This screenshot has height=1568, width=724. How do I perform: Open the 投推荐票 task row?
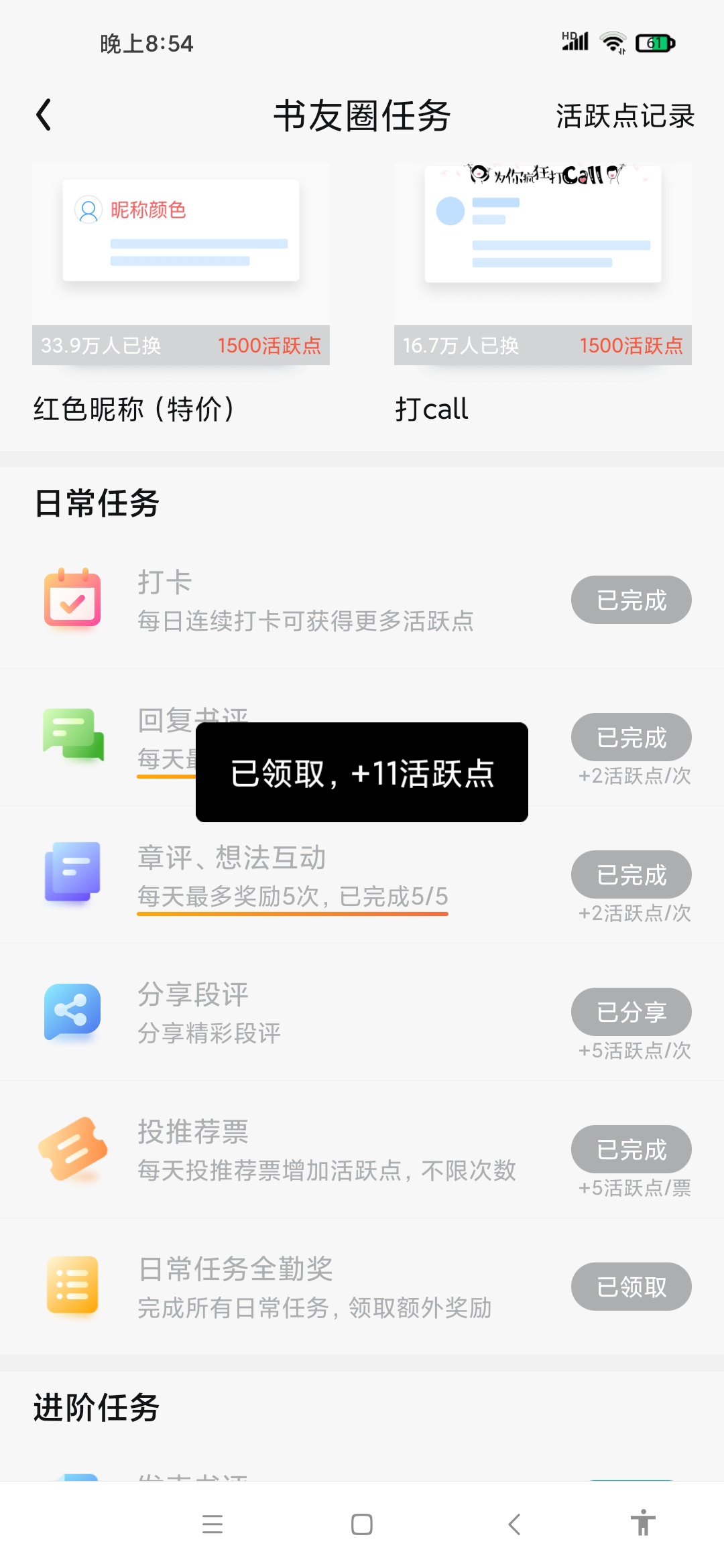362,1149
